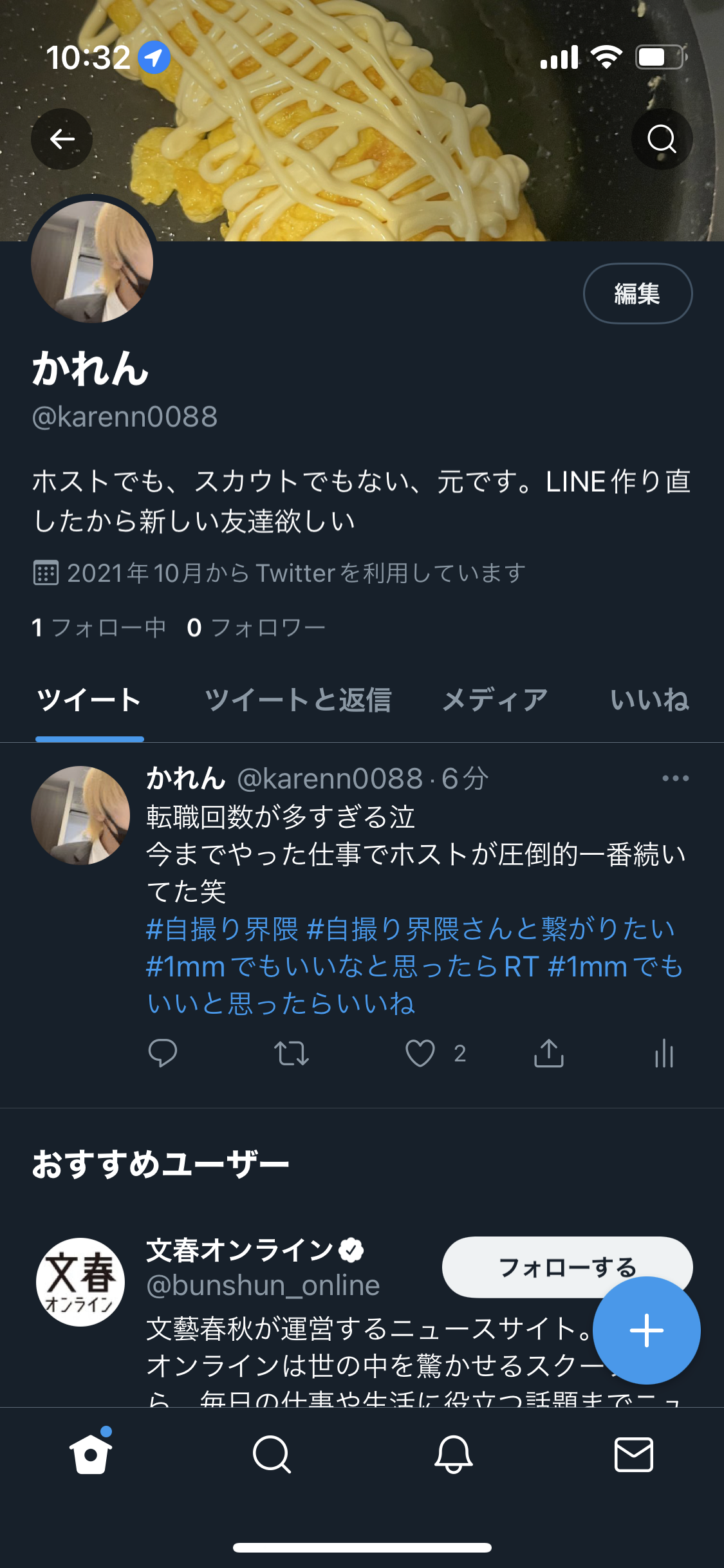Open the フォロワー followers list

point(256,628)
